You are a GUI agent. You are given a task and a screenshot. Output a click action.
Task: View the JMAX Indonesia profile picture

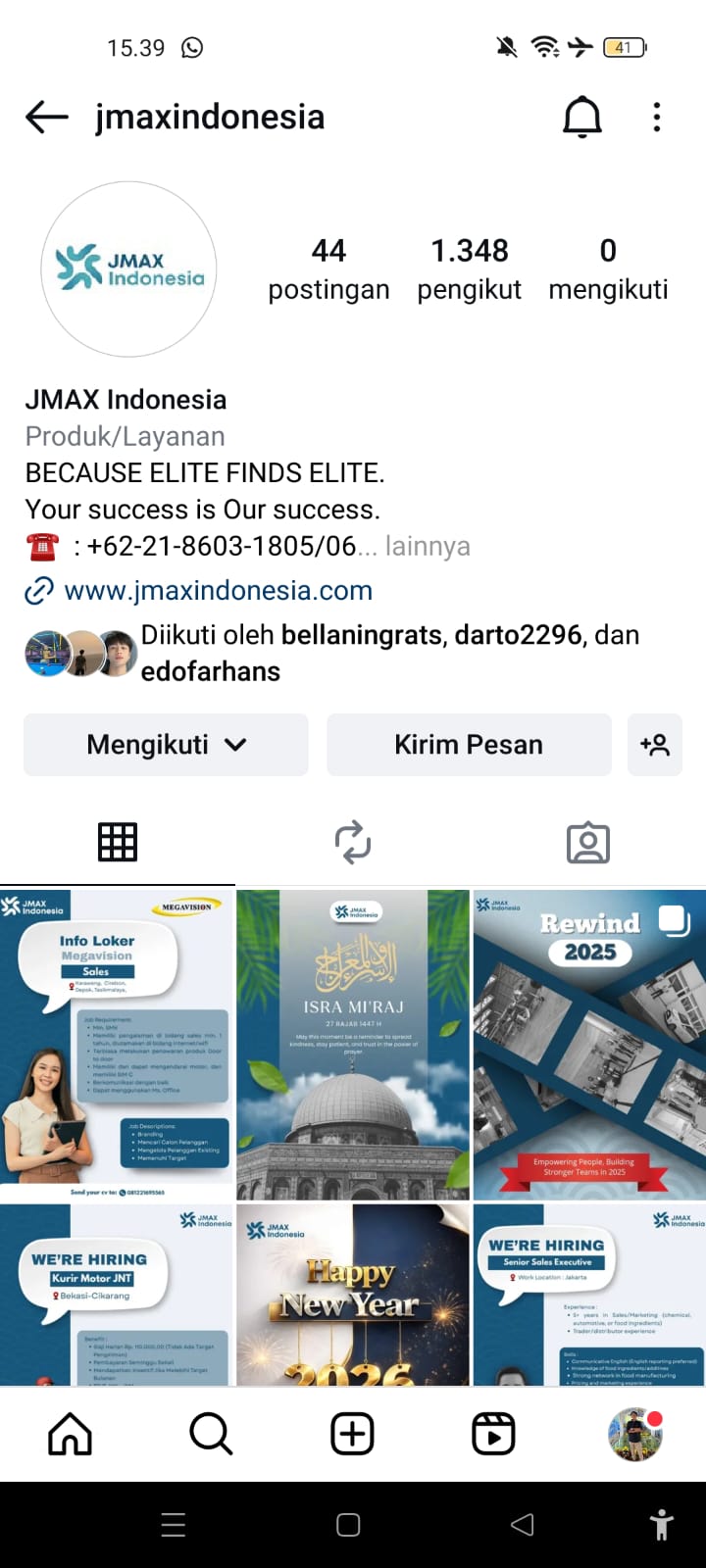(x=128, y=269)
